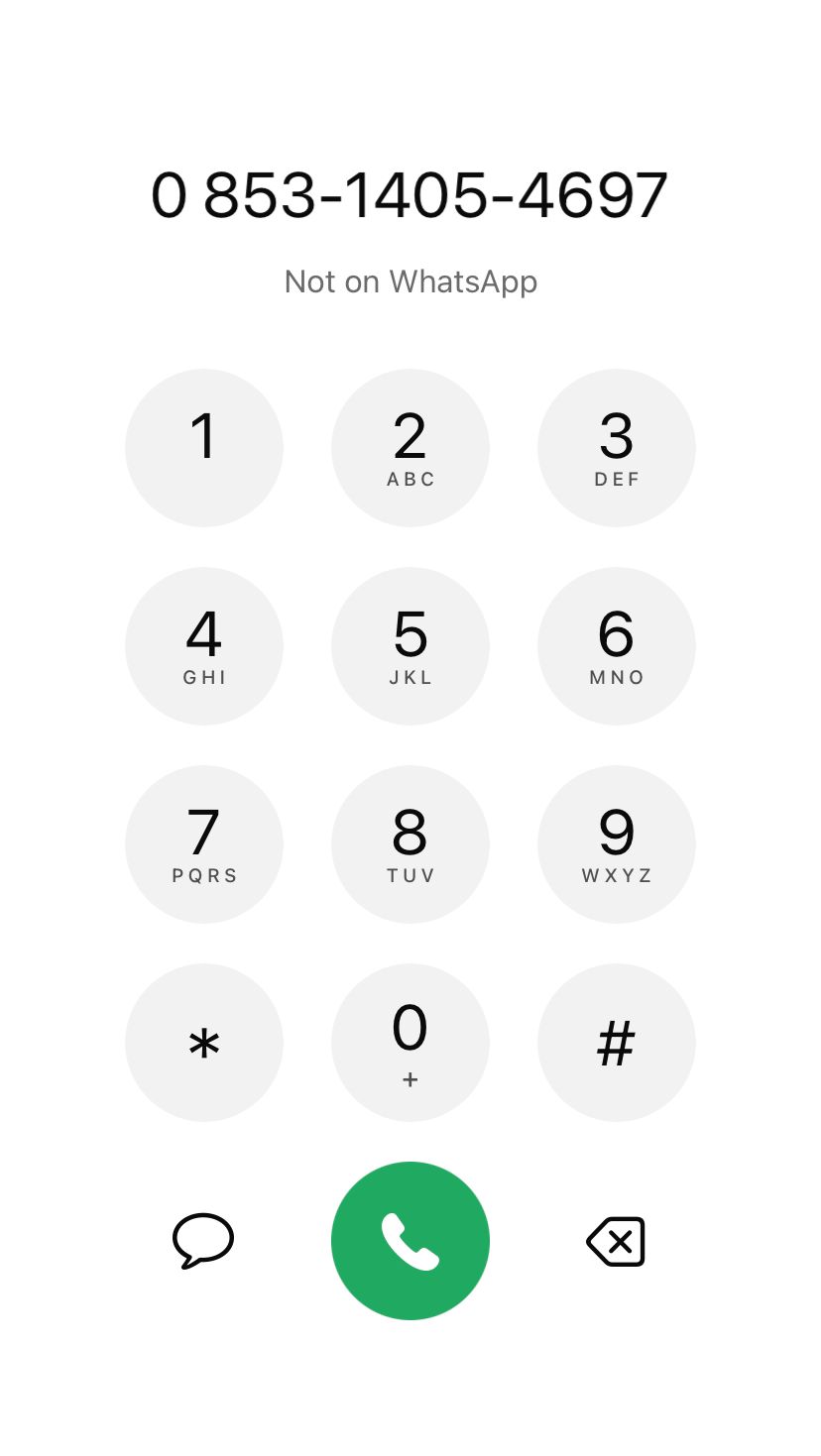
Task: Call the dialed number with green button
Action: [410, 1241]
